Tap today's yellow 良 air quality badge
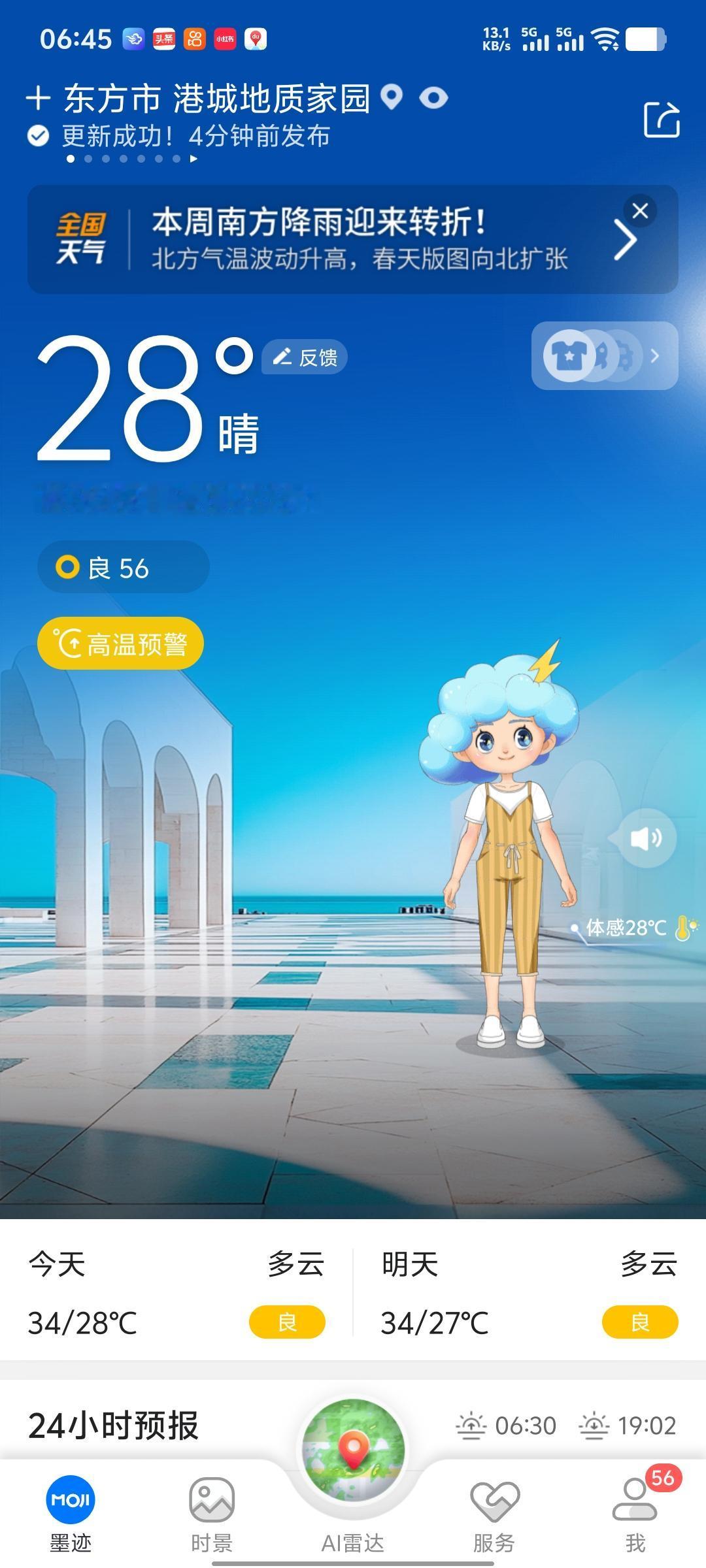The width and height of the screenshot is (706, 1568). tap(288, 1321)
